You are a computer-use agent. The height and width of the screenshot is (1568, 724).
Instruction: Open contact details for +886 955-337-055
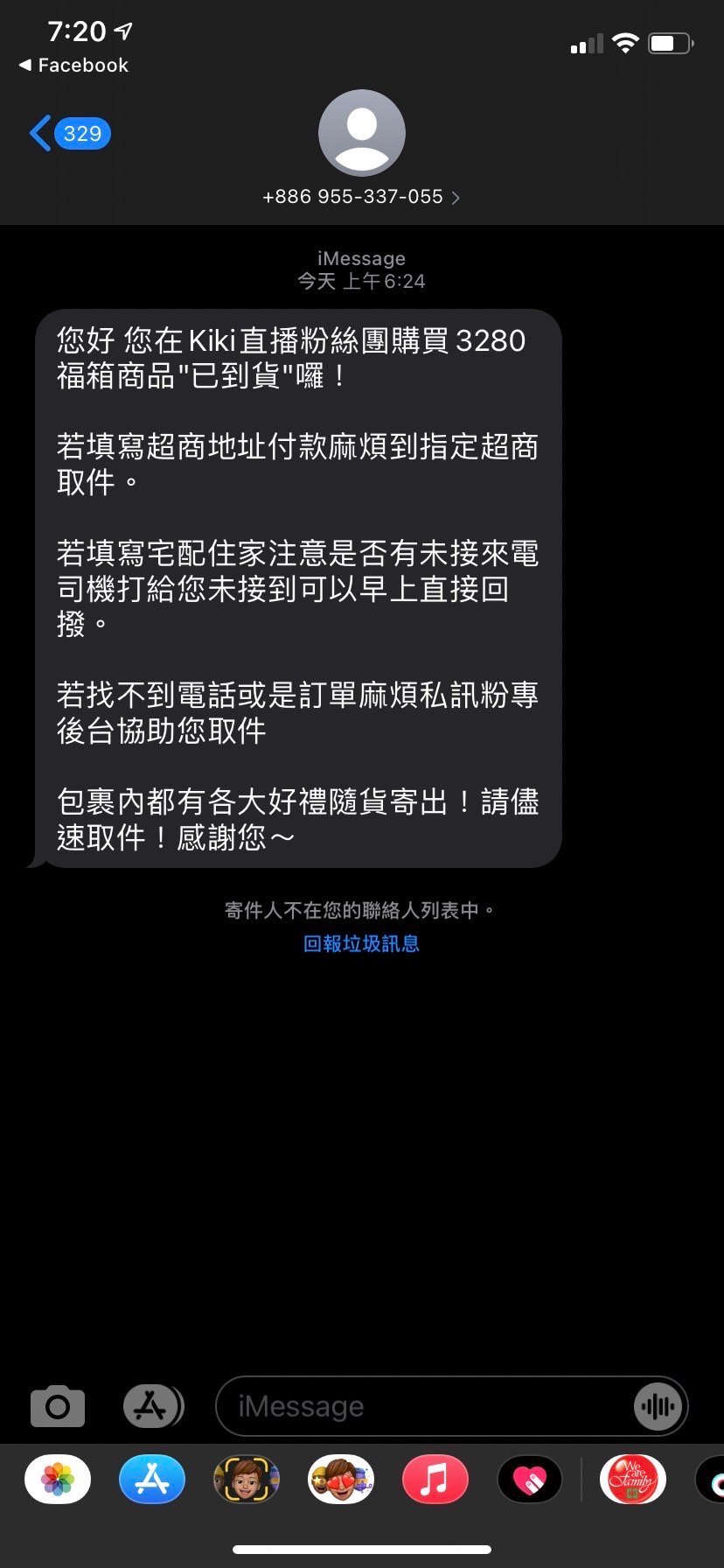360,196
